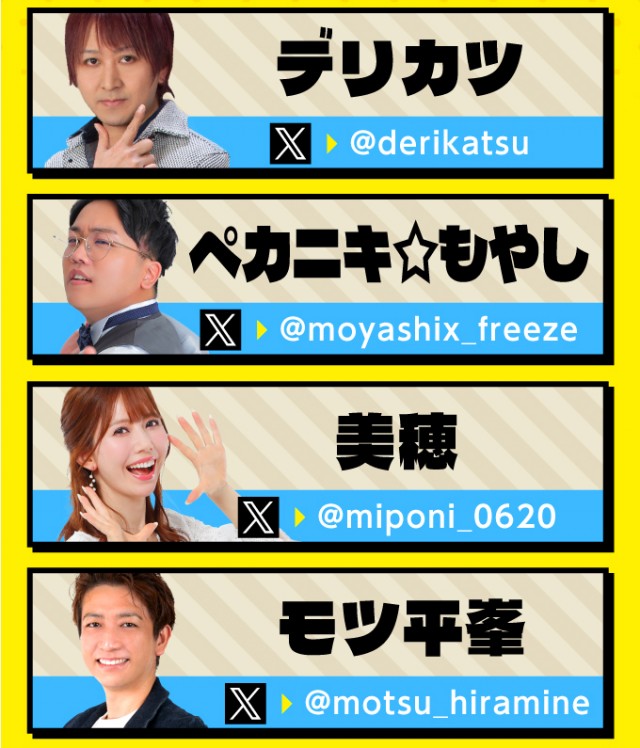The width and height of the screenshot is (640, 748).
Task: Visit the @moyashix_freeze X account link
Action: tap(428, 330)
